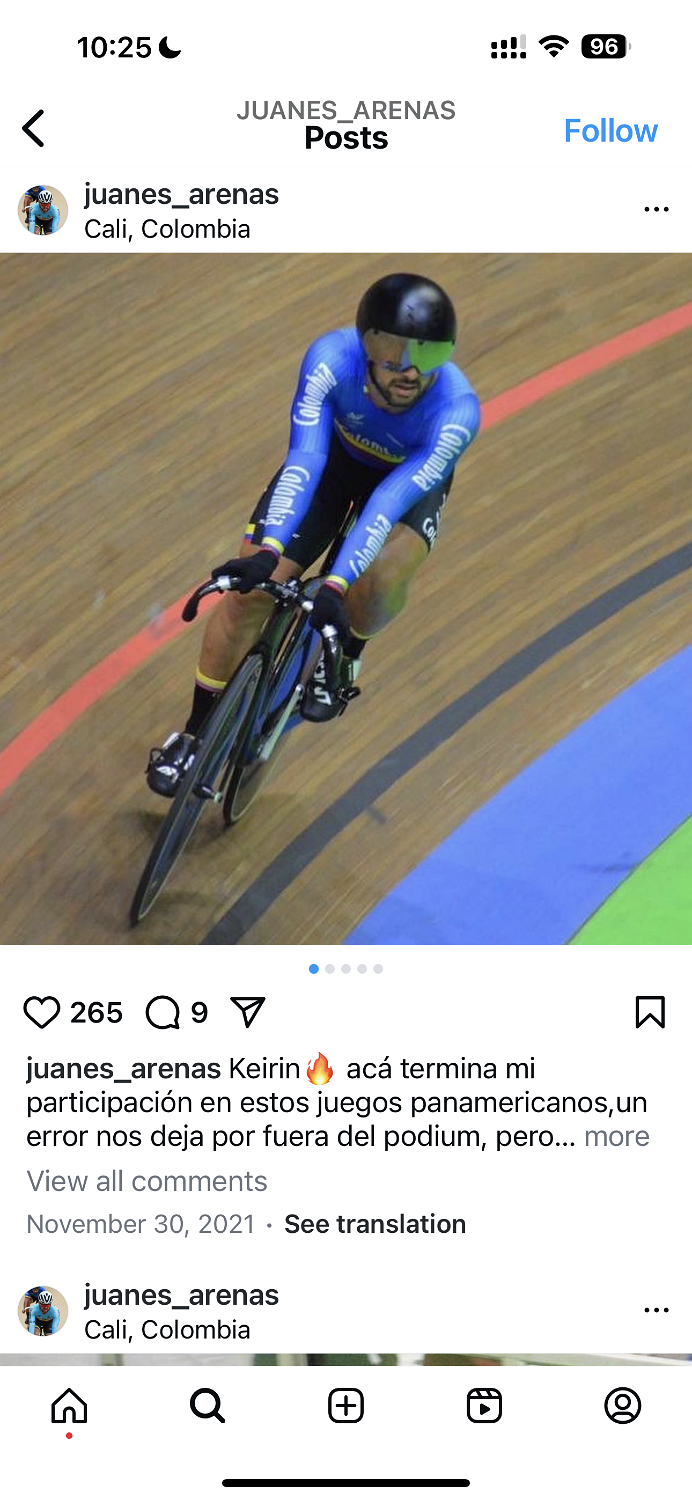Image resolution: width=692 pixels, height=1500 pixels.
Task: Switch to the Reels tab
Action: [x=484, y=1406]
